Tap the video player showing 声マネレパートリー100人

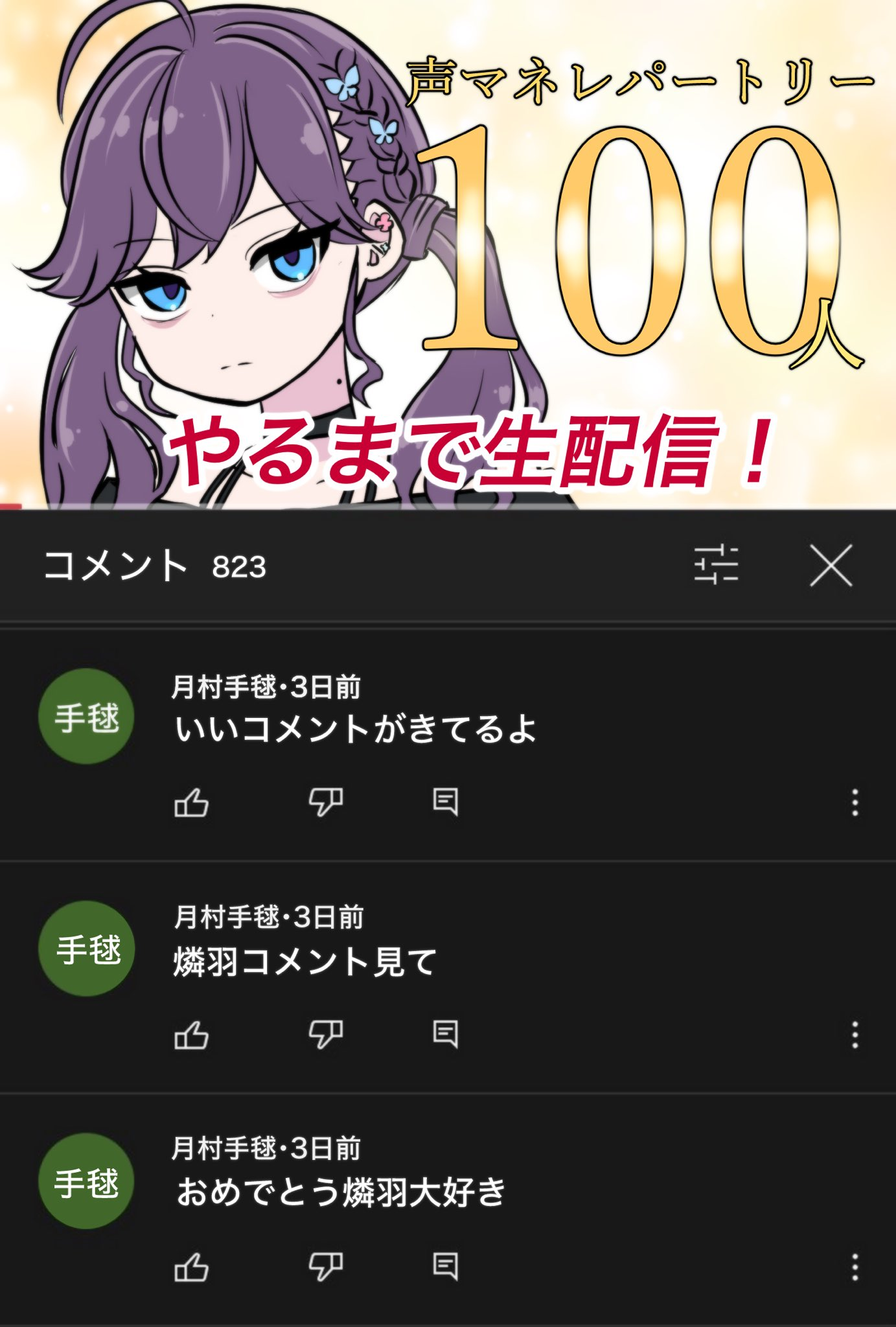447,254
